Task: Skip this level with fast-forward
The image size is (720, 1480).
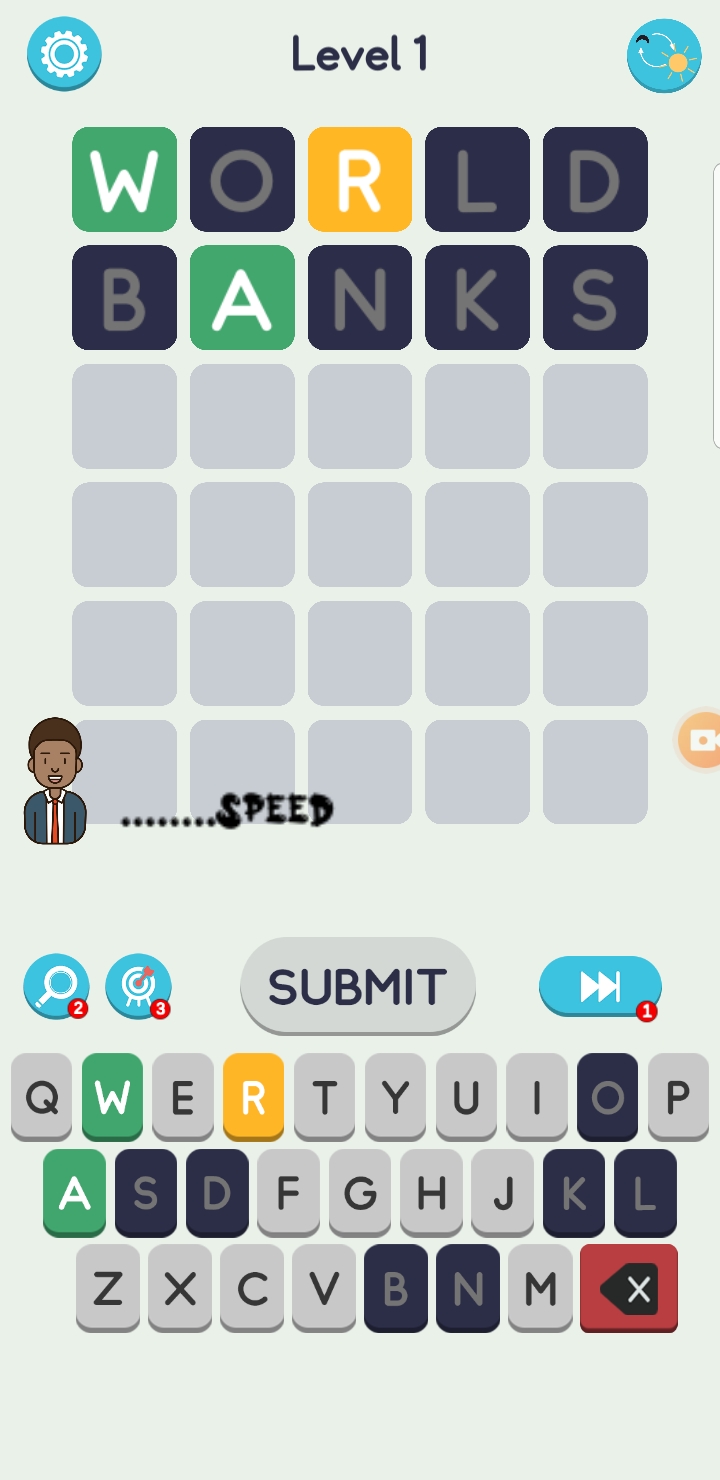Action: (x=600, y=987)
